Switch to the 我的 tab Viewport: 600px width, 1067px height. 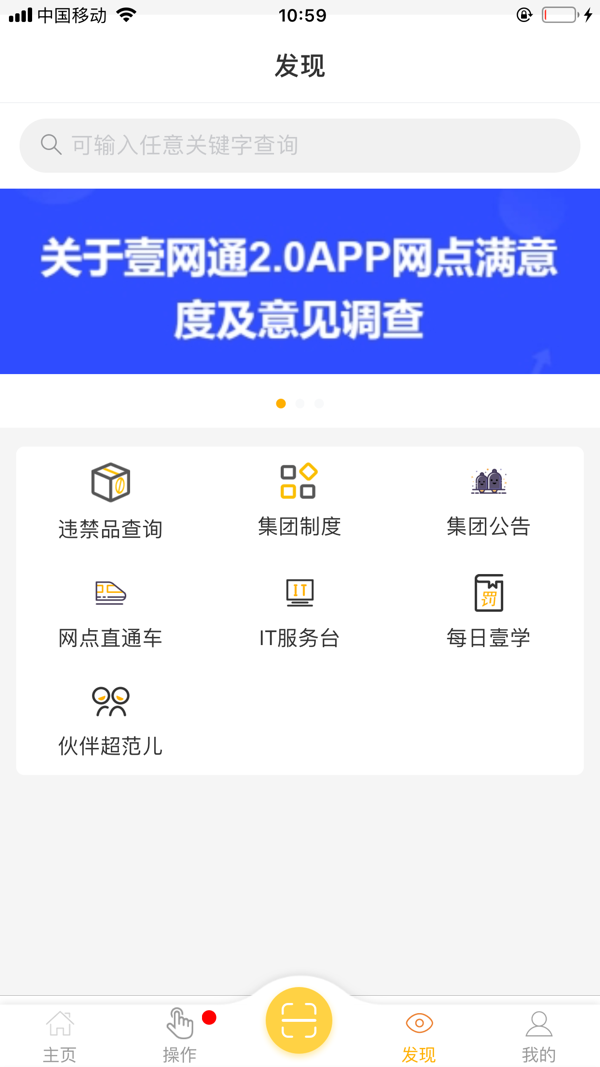[539, 1036]
